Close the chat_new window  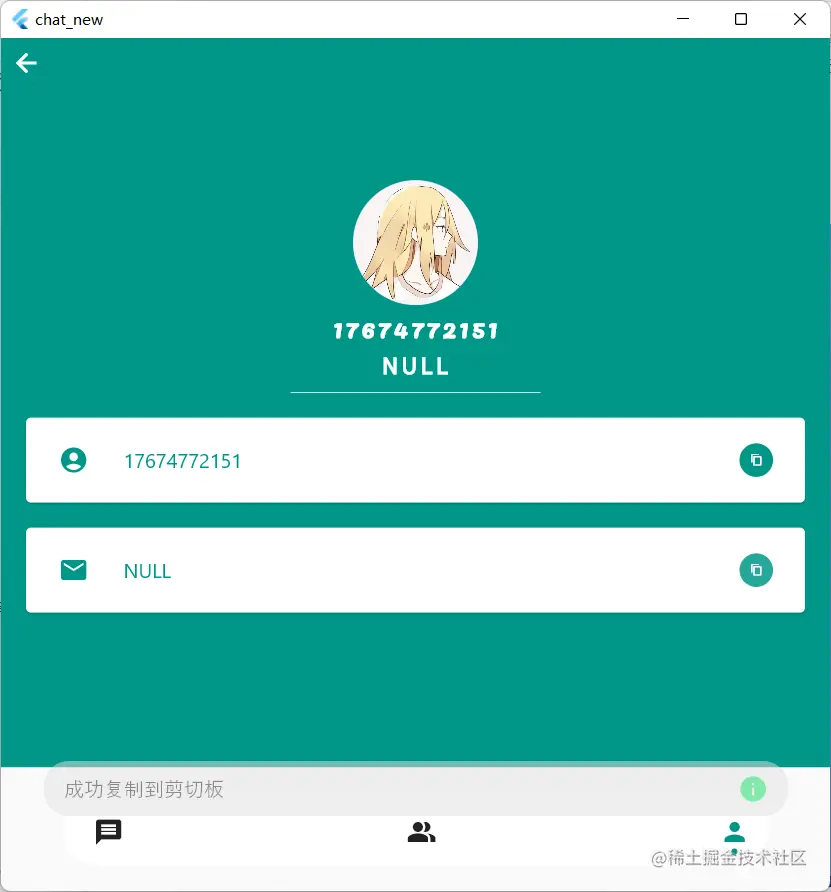(x=799, y=19)
